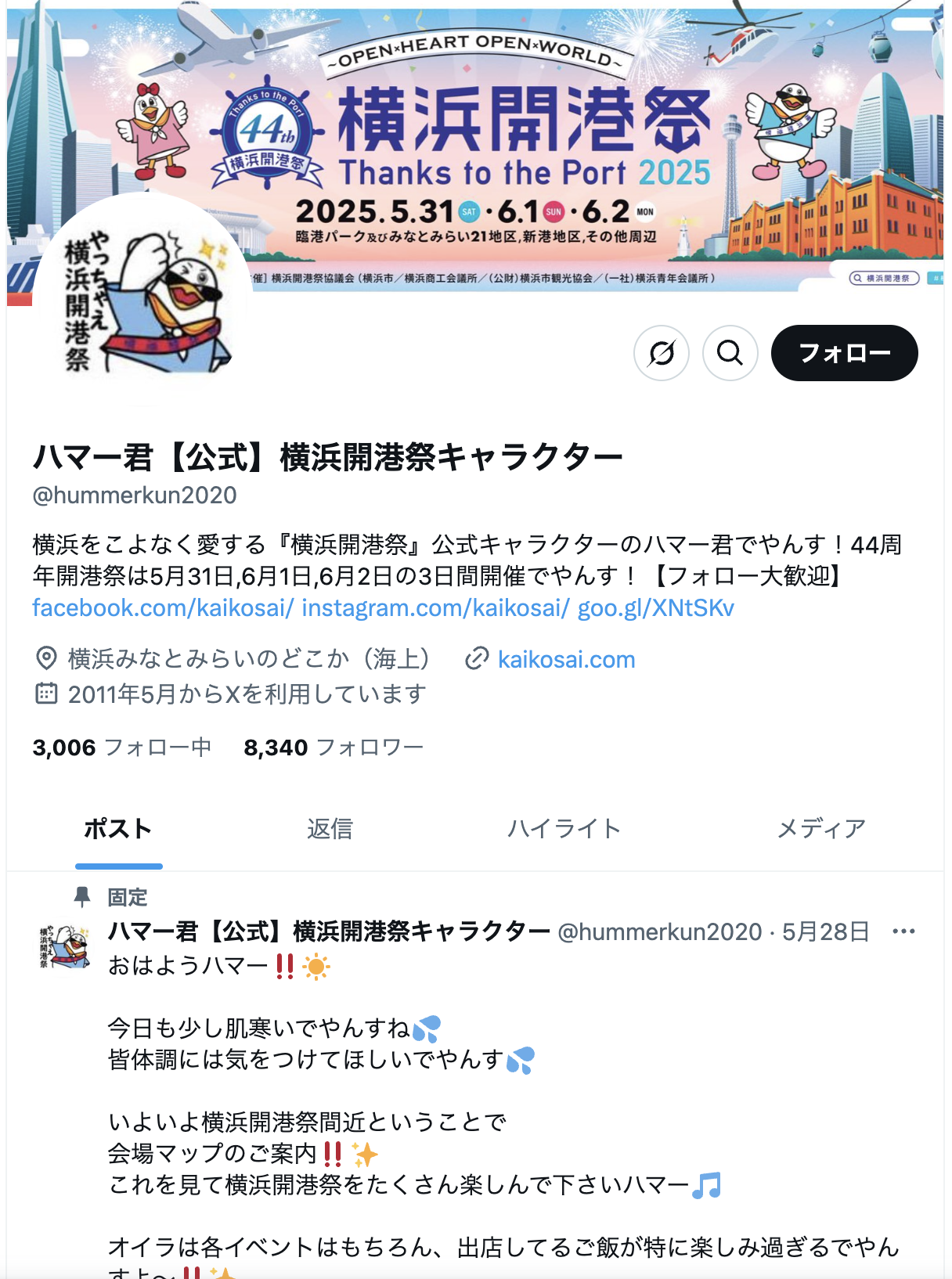Switch to the 返信 tab
The height and width of the screenshot is (1279, 952).
(330, 828)
